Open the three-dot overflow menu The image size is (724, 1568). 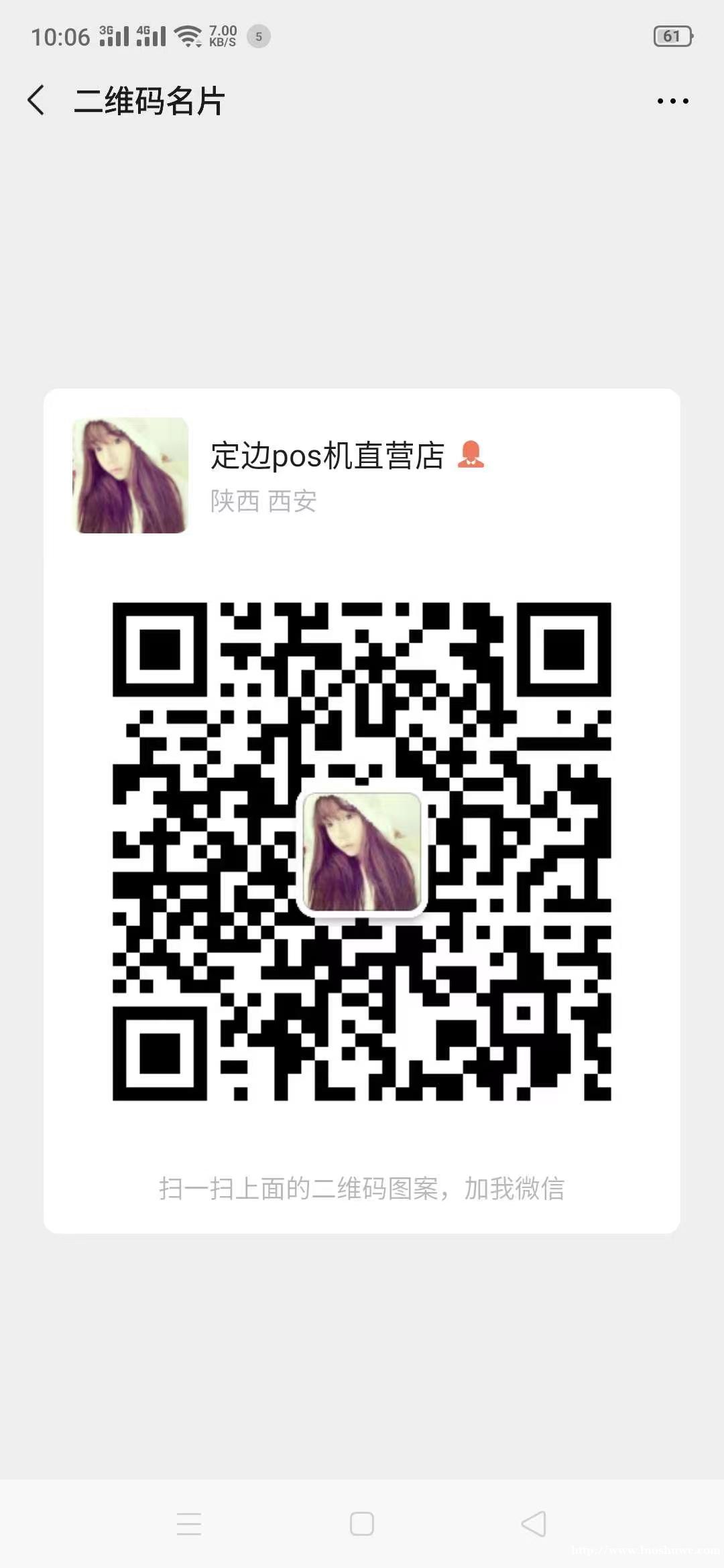point(672,101)
